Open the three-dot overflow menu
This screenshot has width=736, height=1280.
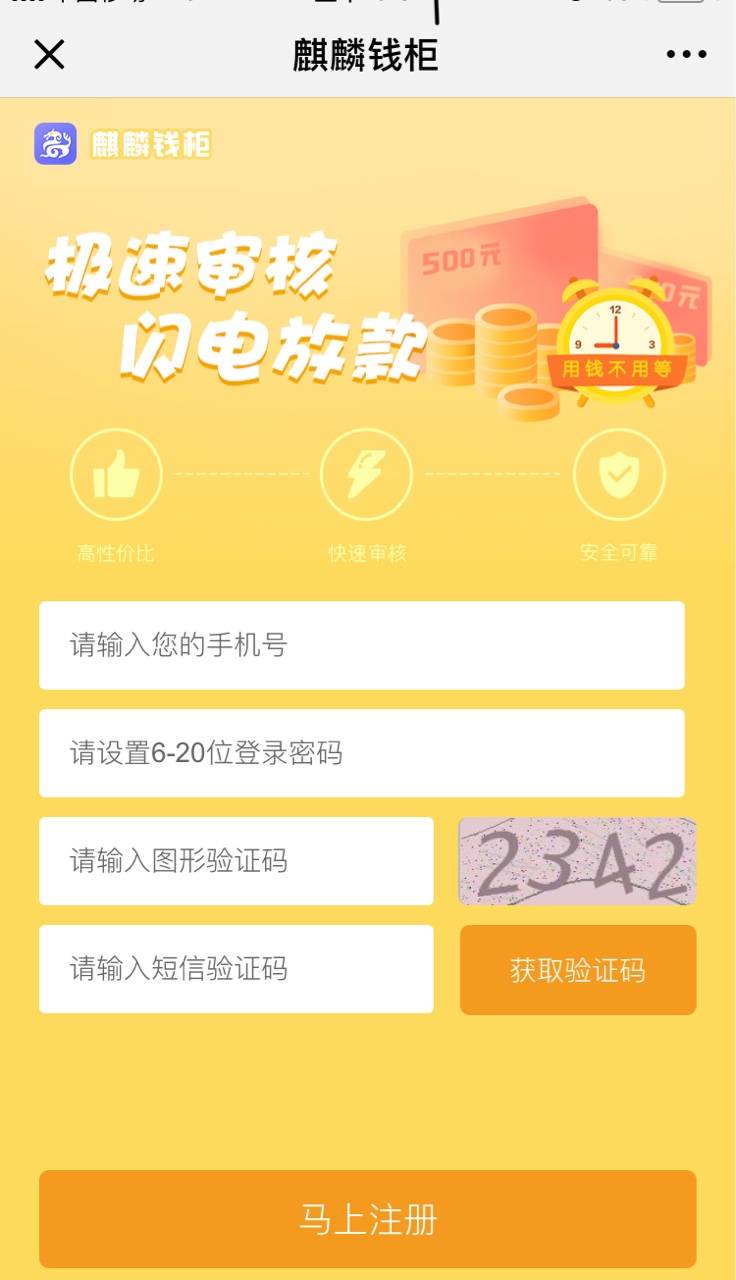click(x=686, y=55)
